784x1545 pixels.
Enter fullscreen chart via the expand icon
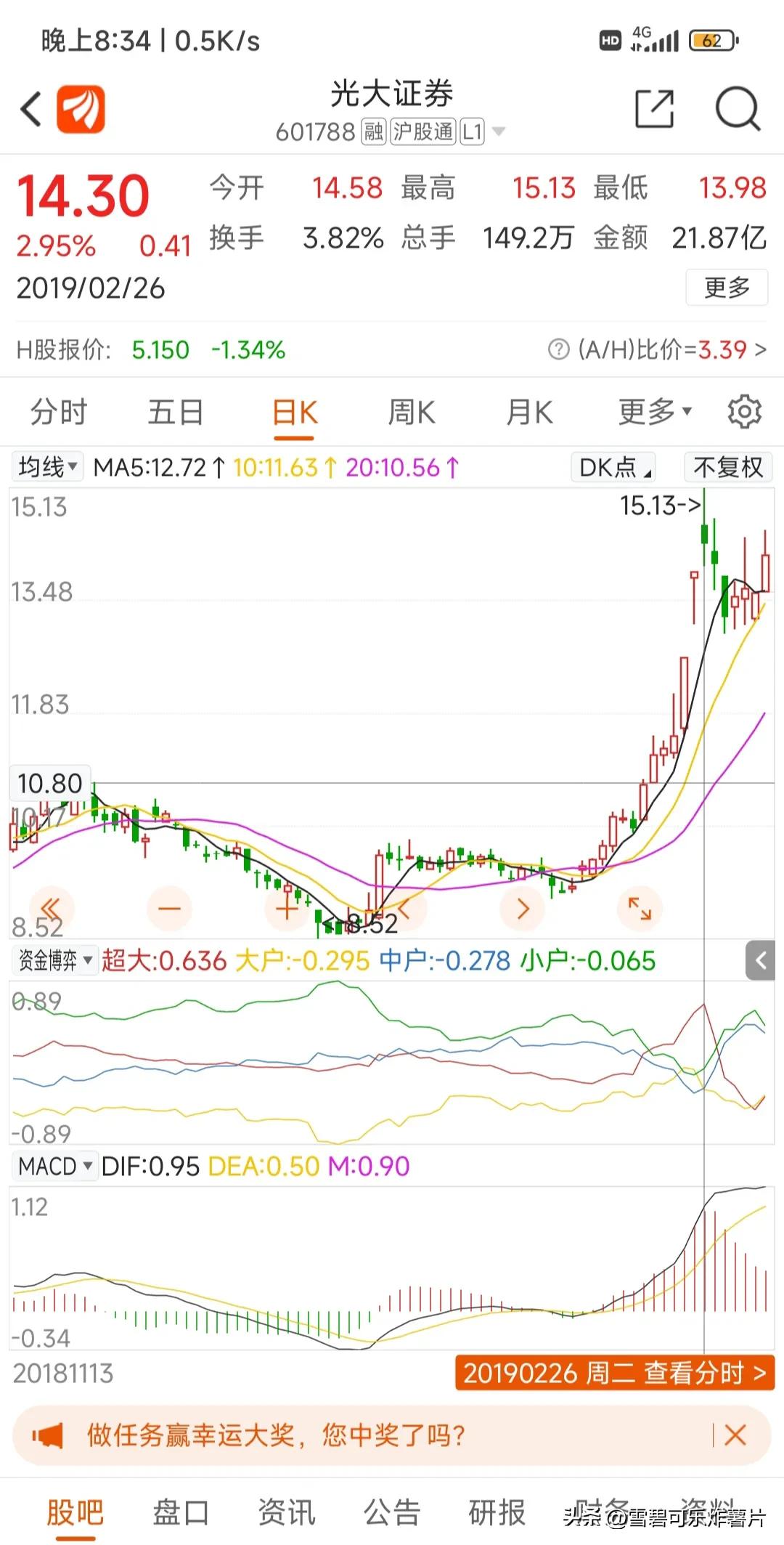[639, 908]
